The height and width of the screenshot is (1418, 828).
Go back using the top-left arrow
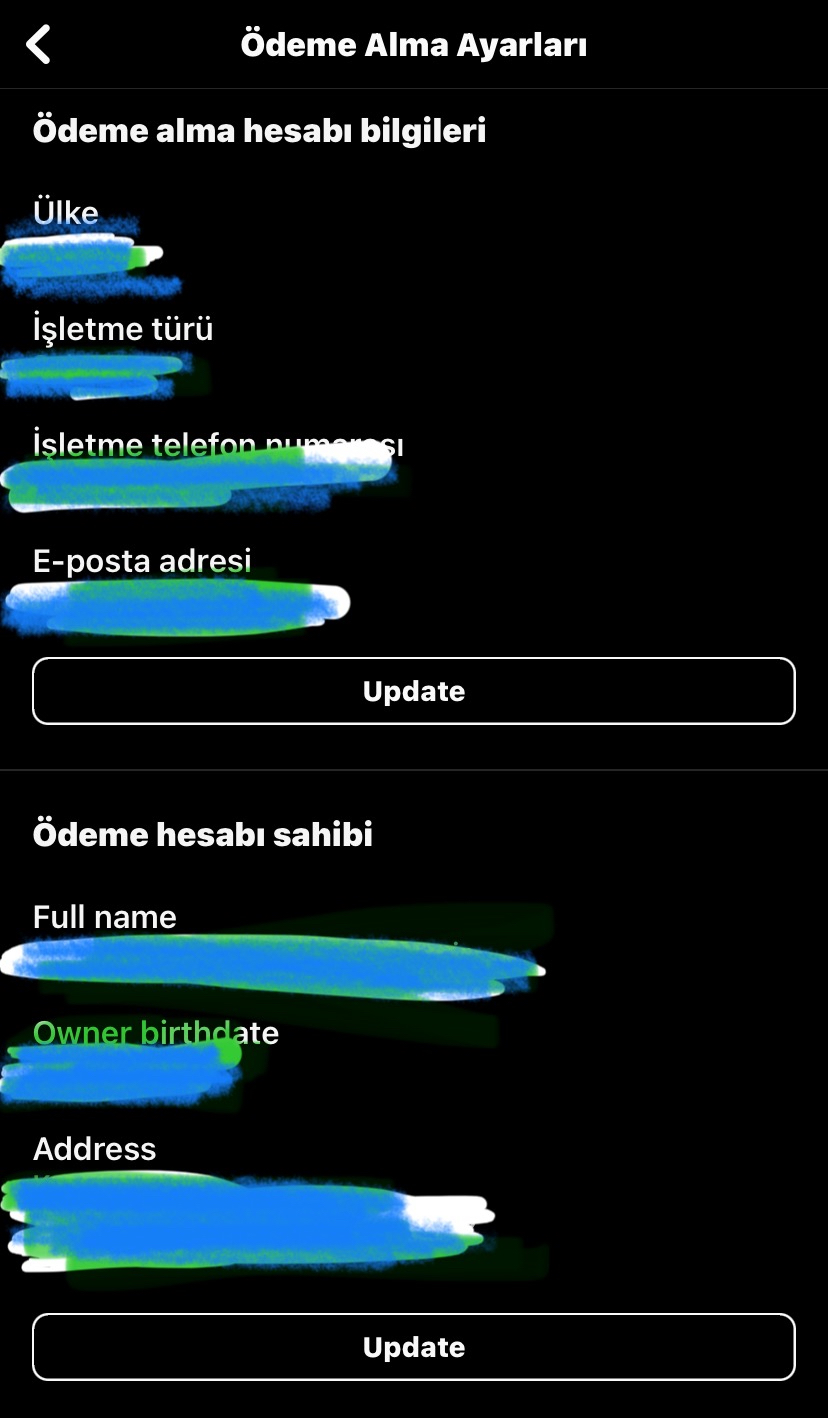(x=38, y=45)
